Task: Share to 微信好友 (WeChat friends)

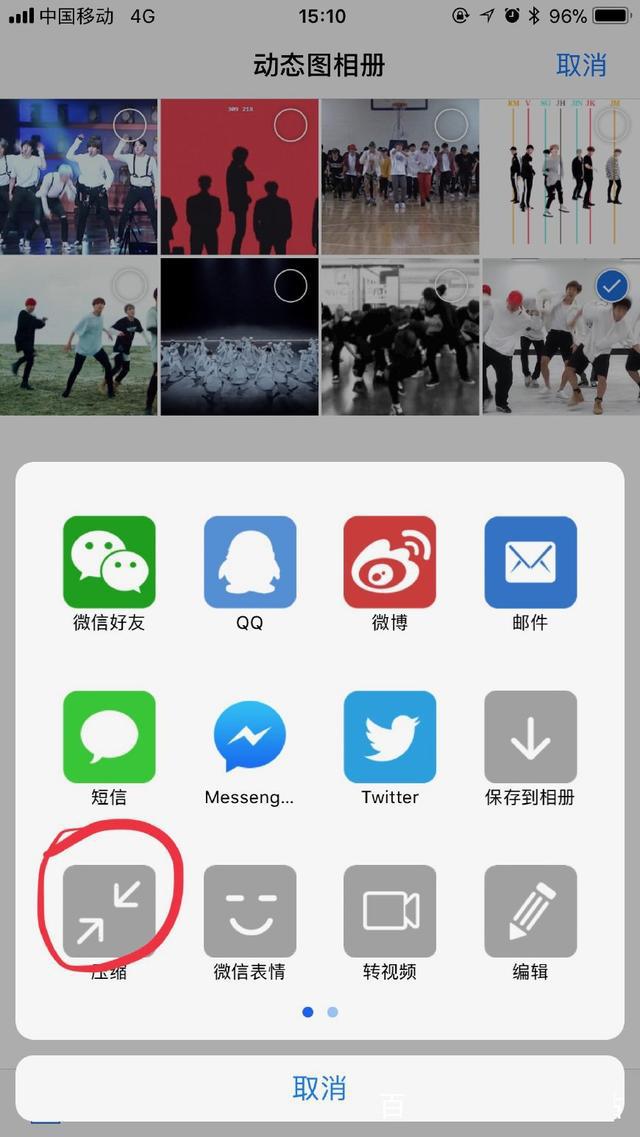Action: (x=109, y=562)
